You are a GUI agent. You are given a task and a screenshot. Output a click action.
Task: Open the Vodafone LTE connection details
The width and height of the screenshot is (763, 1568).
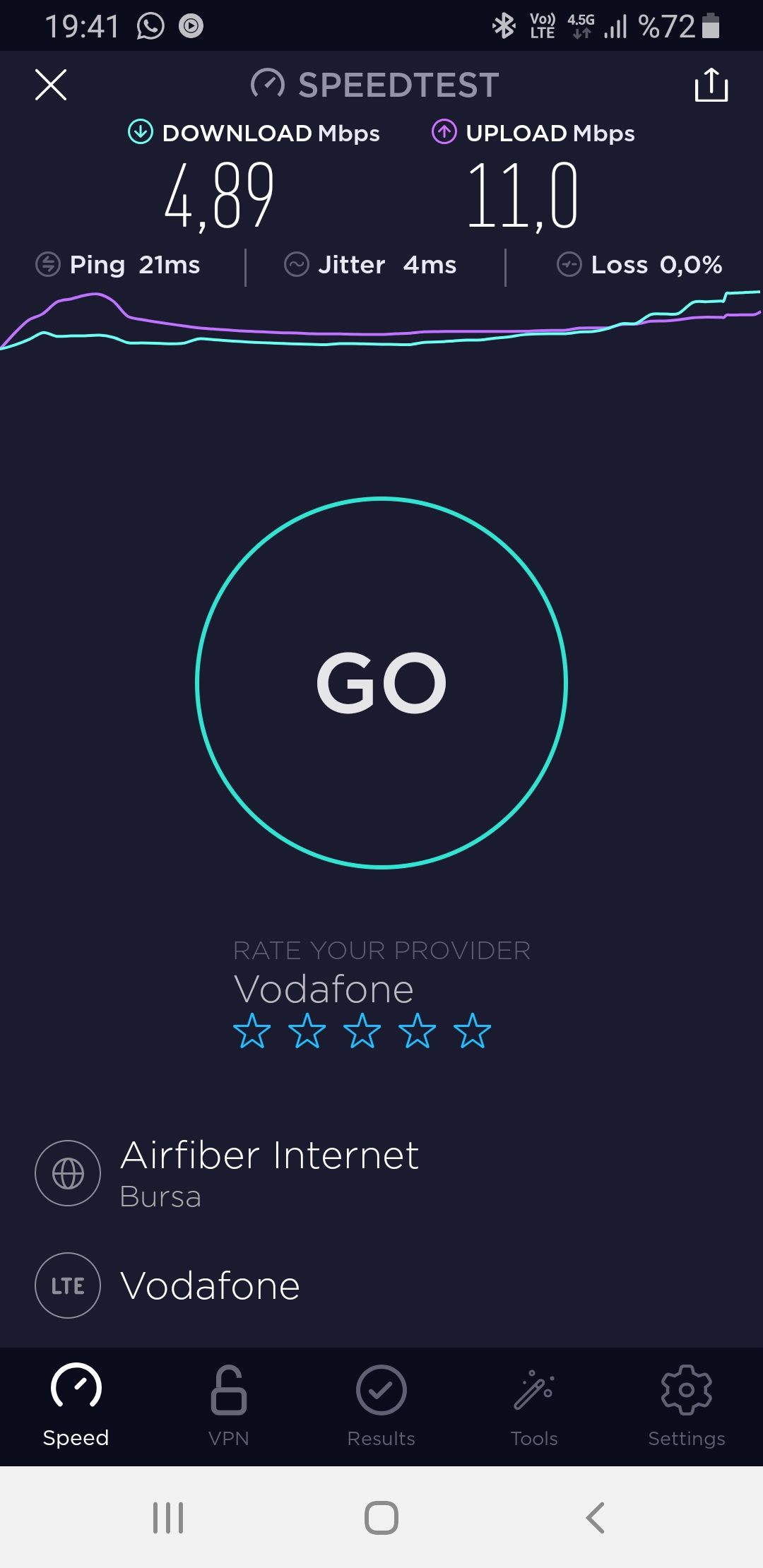click(381, 1285)
